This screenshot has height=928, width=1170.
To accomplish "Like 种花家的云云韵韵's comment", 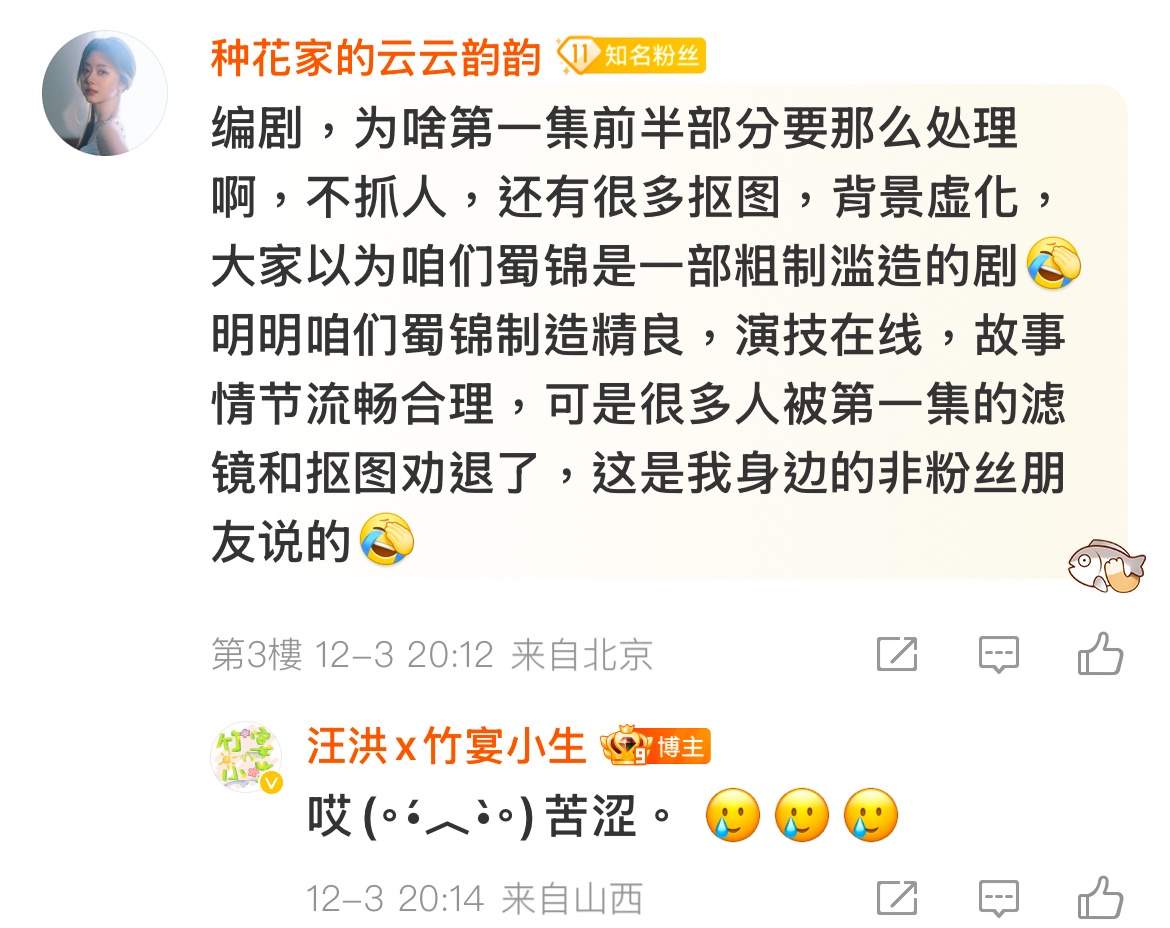I will pyautogui.click(x=1100, y=655).
